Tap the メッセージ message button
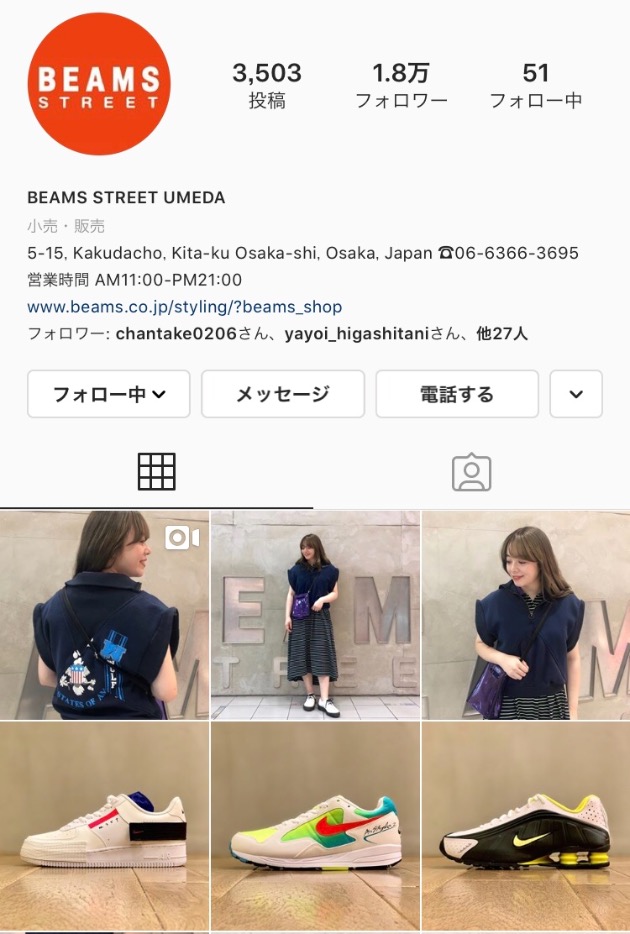The width and height of the screenshot is (630, 934). point(282,394)
